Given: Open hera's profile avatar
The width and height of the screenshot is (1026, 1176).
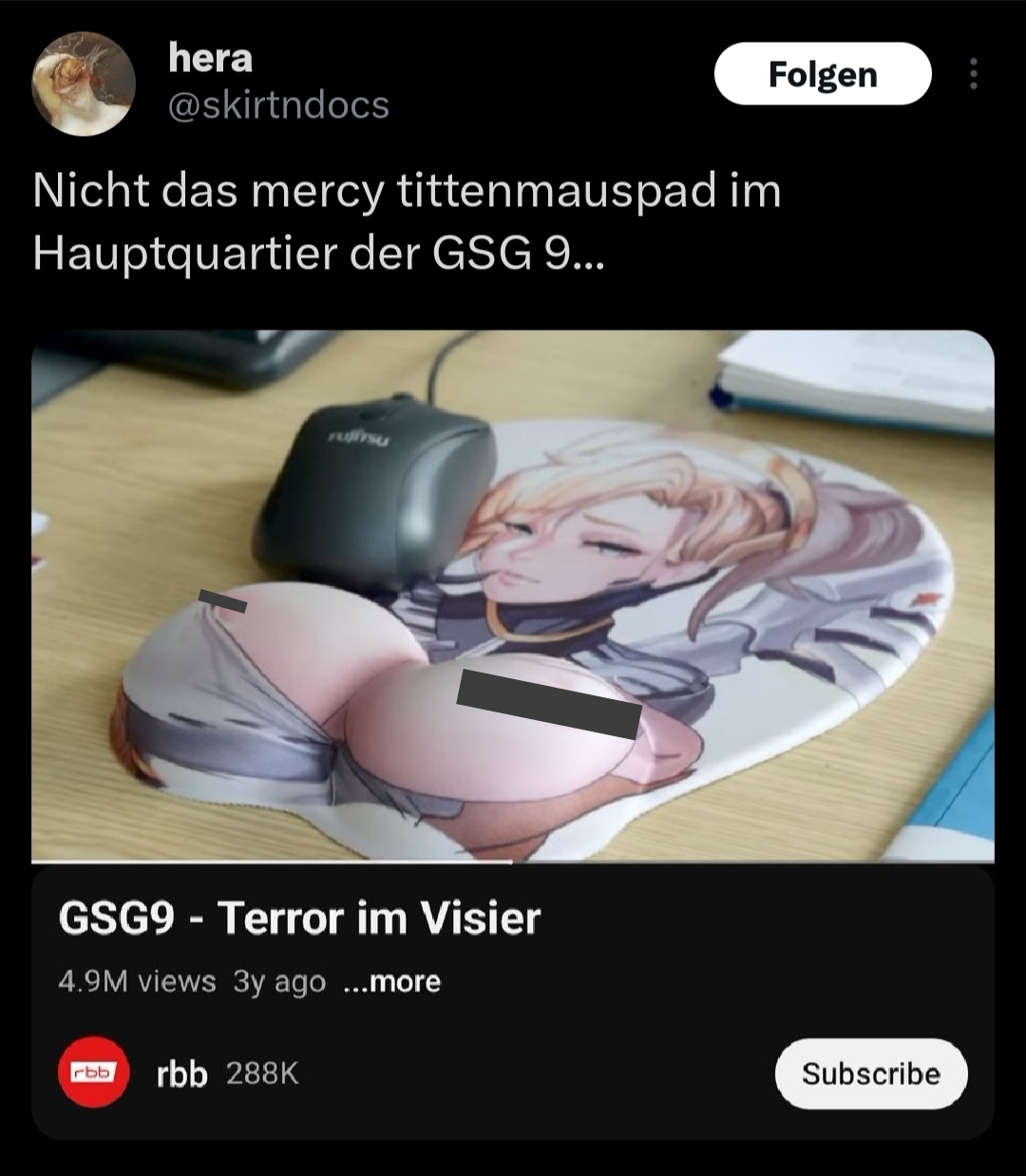Looking at the screenshot, I should pyautogui.click(x=84, y=84).
